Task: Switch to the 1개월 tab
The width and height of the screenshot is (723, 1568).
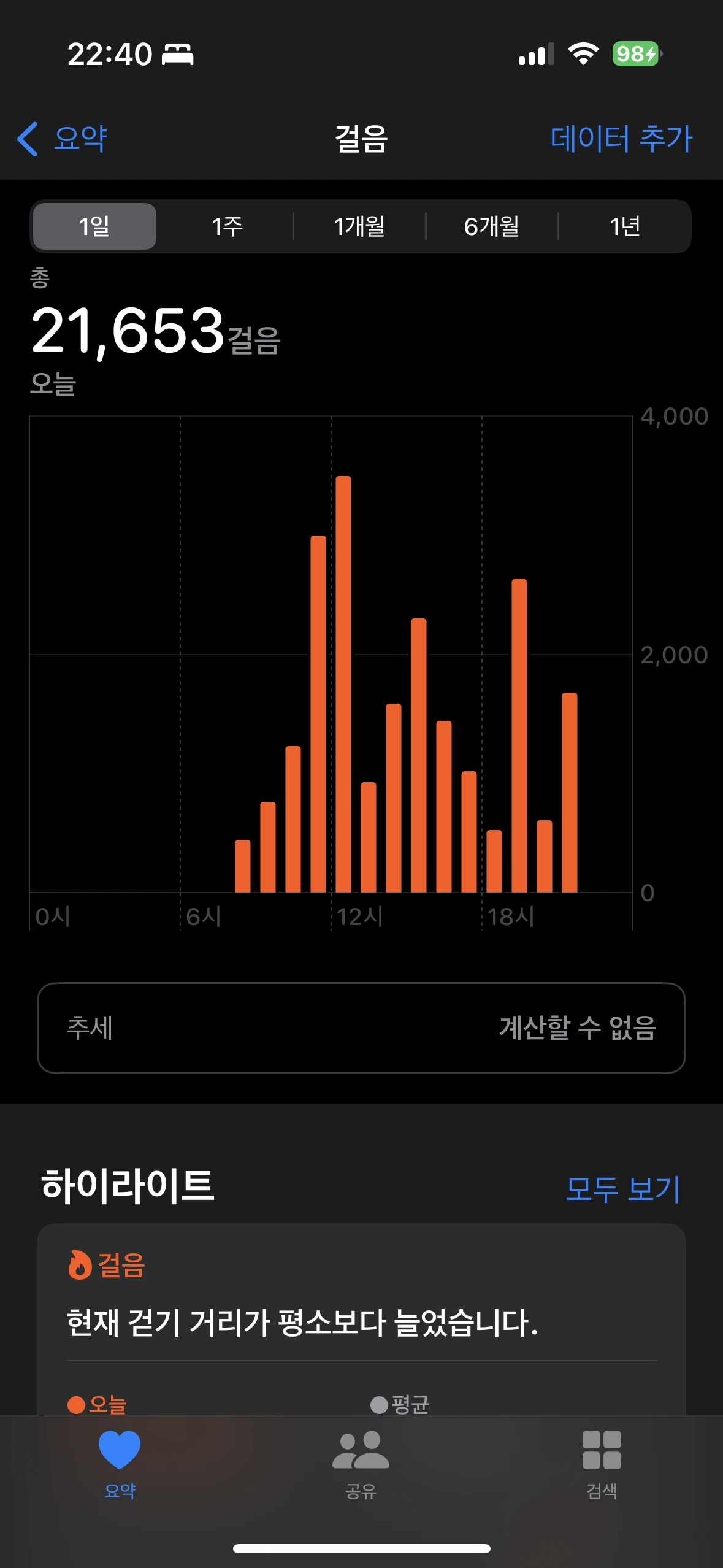Action: pos(359,226)
